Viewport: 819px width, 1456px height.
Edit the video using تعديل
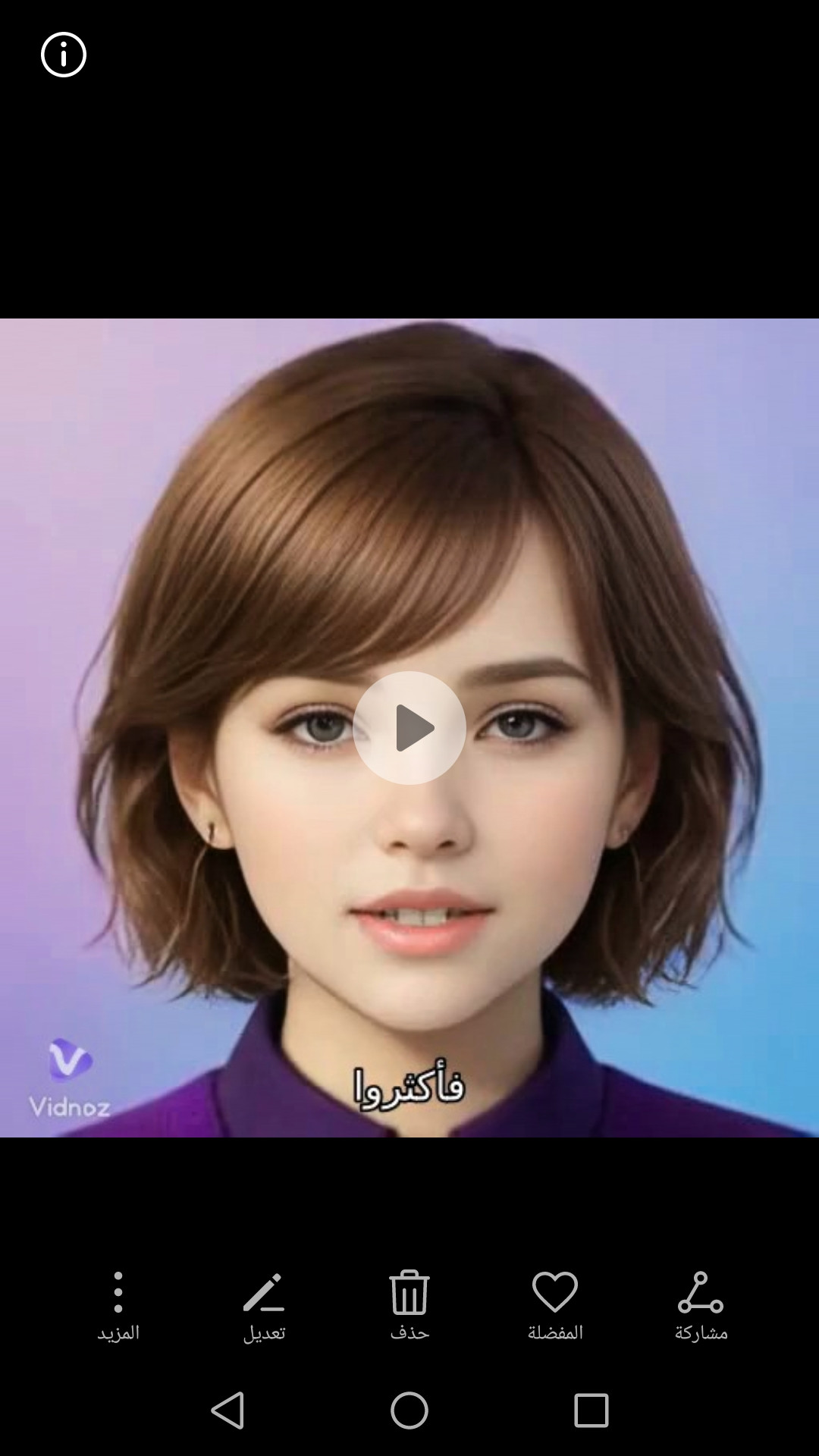tap(264, 1304)
